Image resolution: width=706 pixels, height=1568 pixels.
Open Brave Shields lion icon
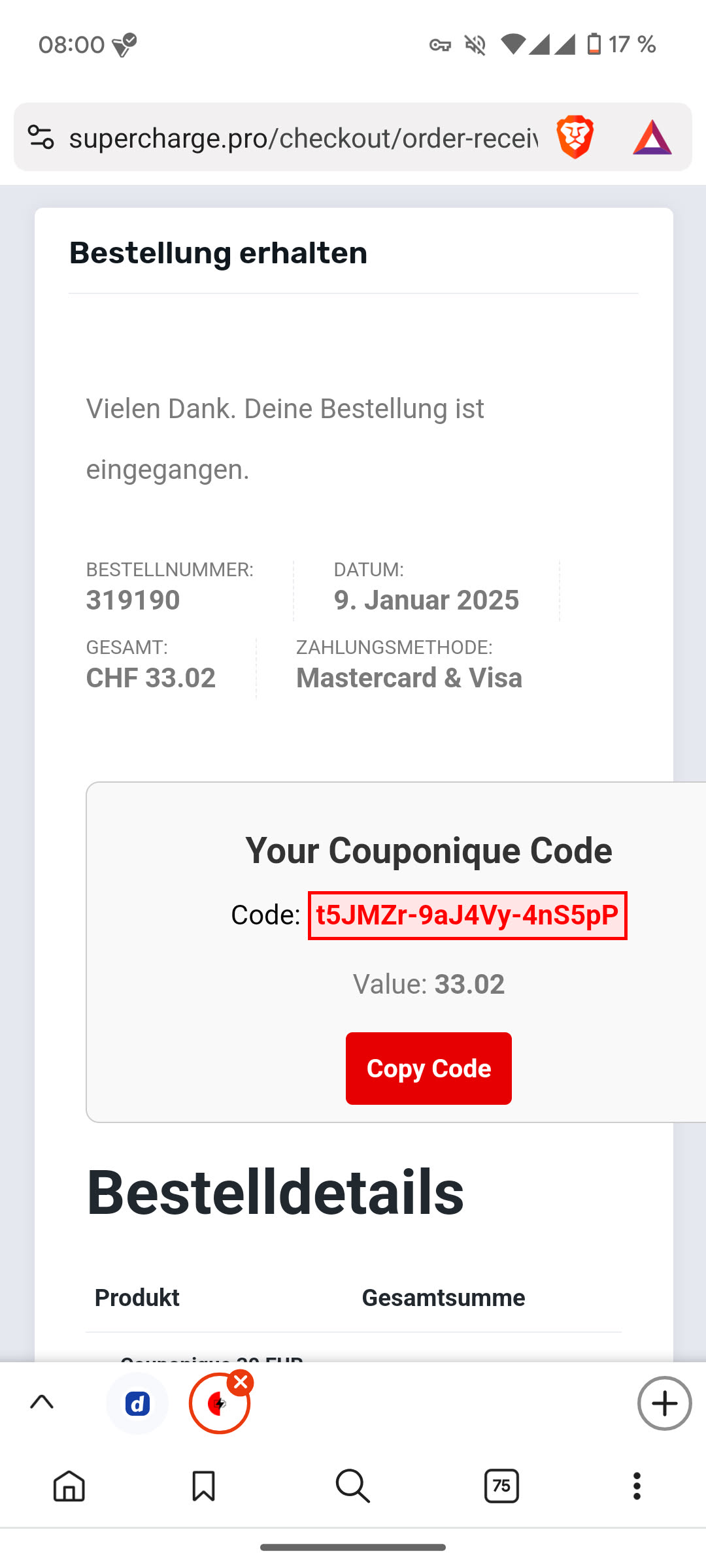(575, 137)
